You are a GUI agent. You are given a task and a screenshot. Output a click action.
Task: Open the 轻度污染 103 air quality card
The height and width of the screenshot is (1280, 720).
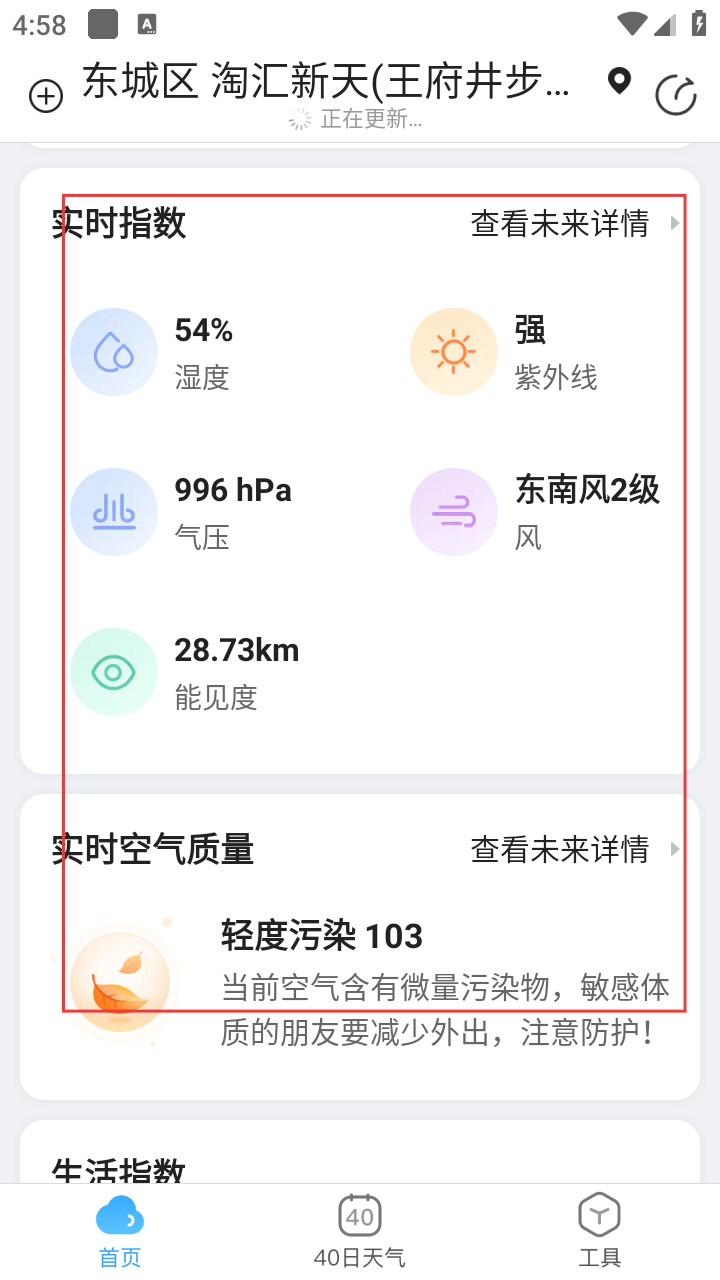click(x=360, y=985)
